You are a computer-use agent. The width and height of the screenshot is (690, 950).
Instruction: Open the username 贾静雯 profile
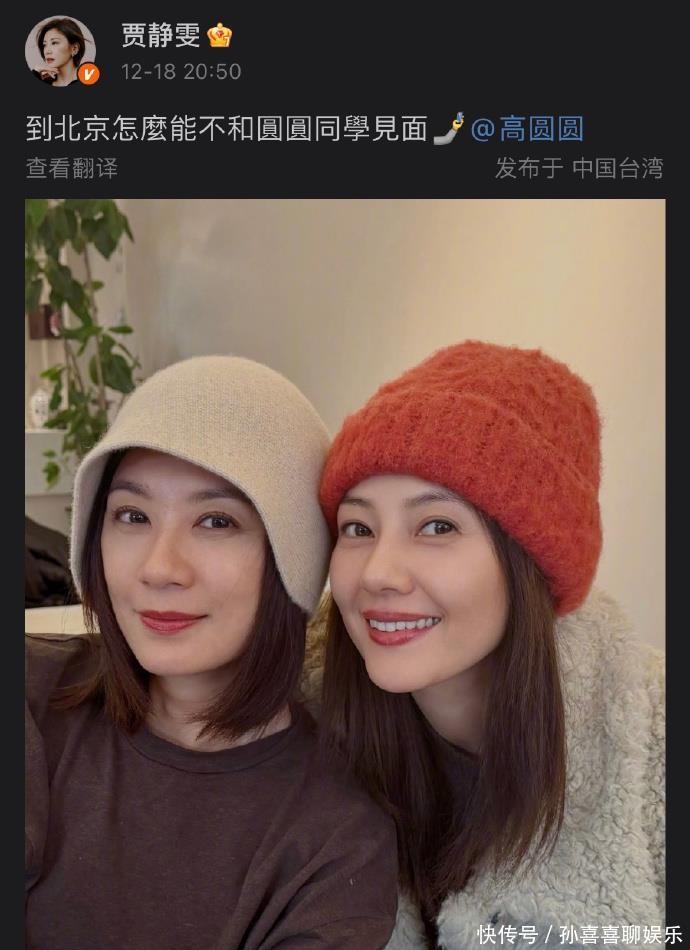pyautogui.click(x=159, y=36)
